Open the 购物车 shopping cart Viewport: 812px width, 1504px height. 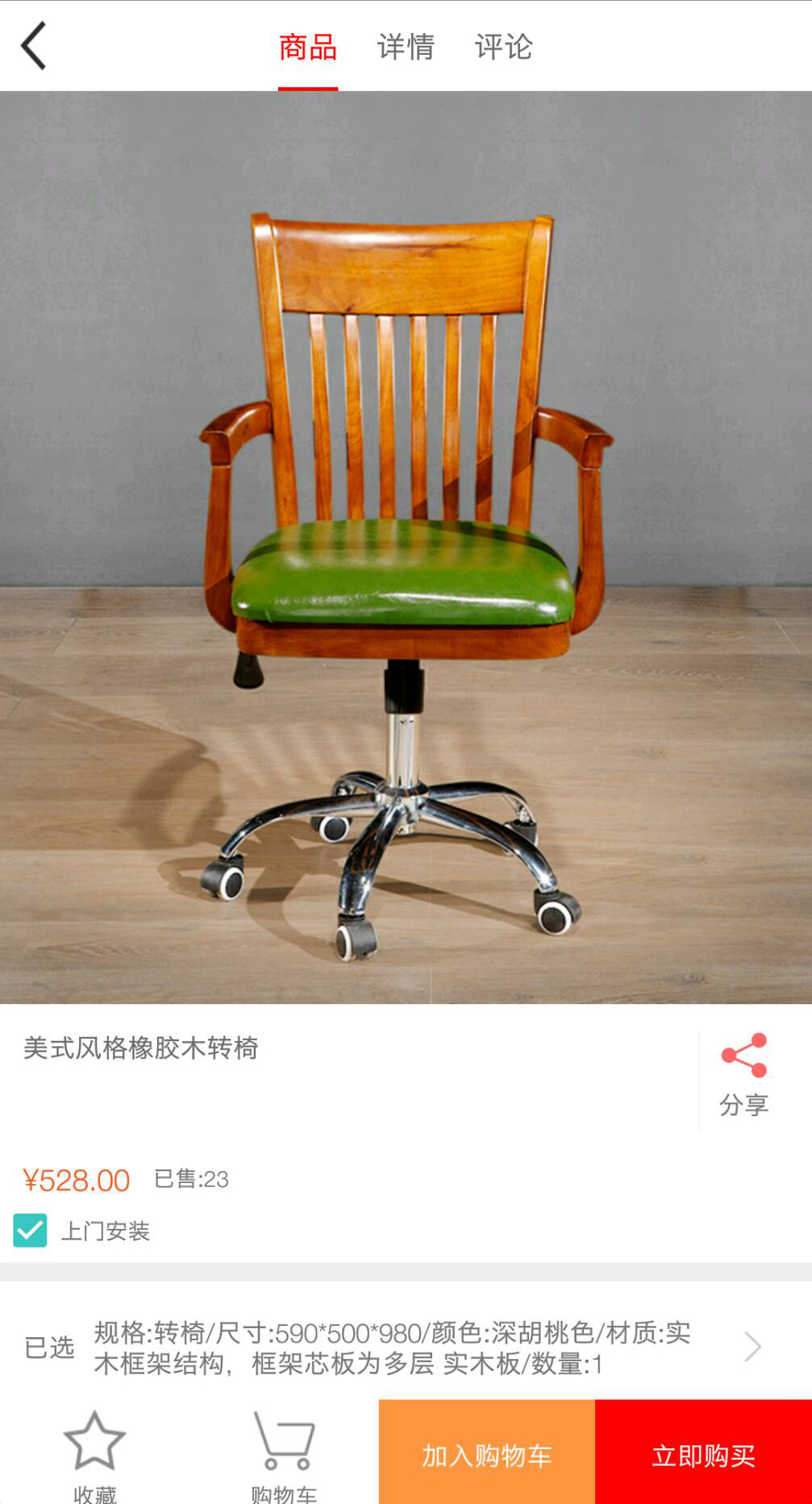284,1454
